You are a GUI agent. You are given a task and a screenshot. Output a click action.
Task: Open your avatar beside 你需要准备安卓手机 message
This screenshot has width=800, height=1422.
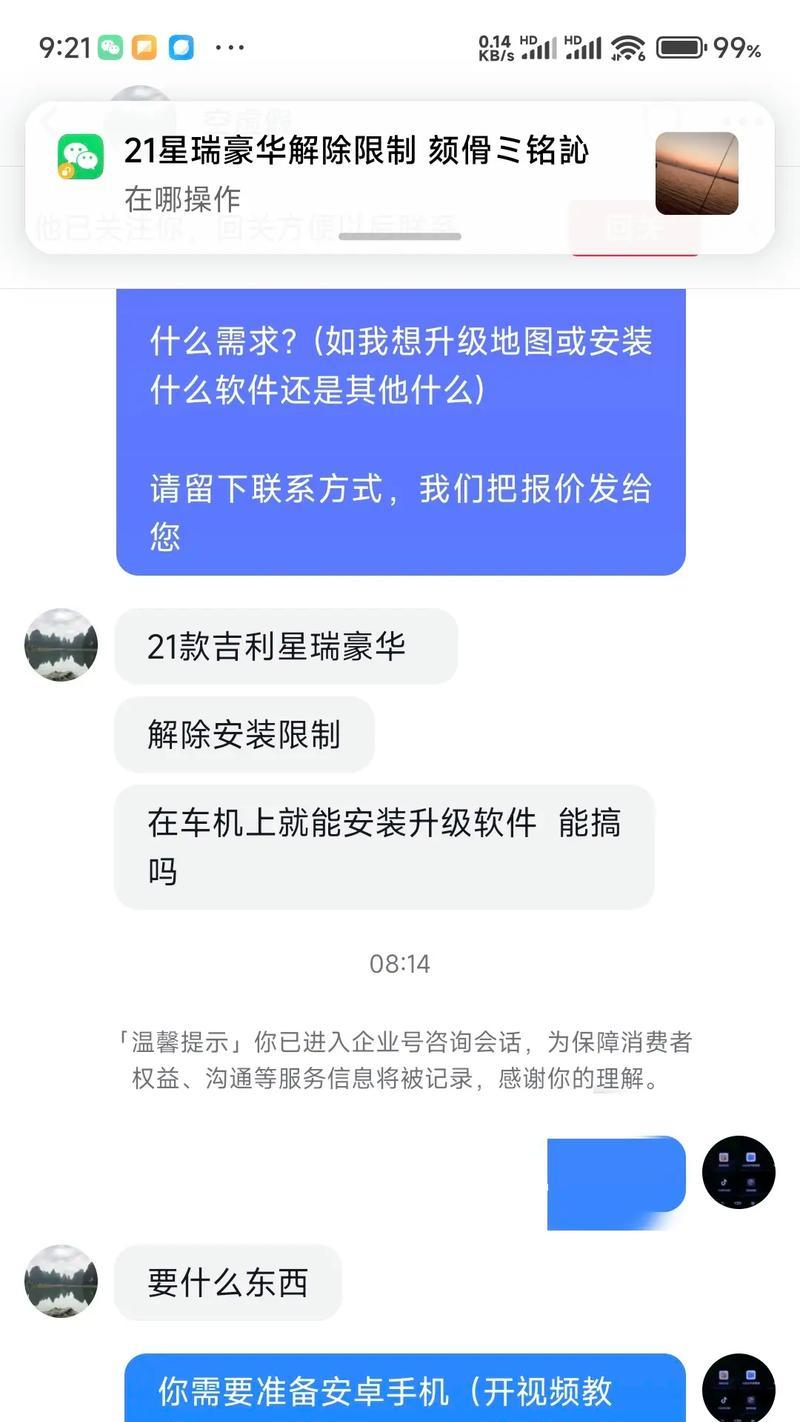pyautogui.click(x=739, y=1389)
